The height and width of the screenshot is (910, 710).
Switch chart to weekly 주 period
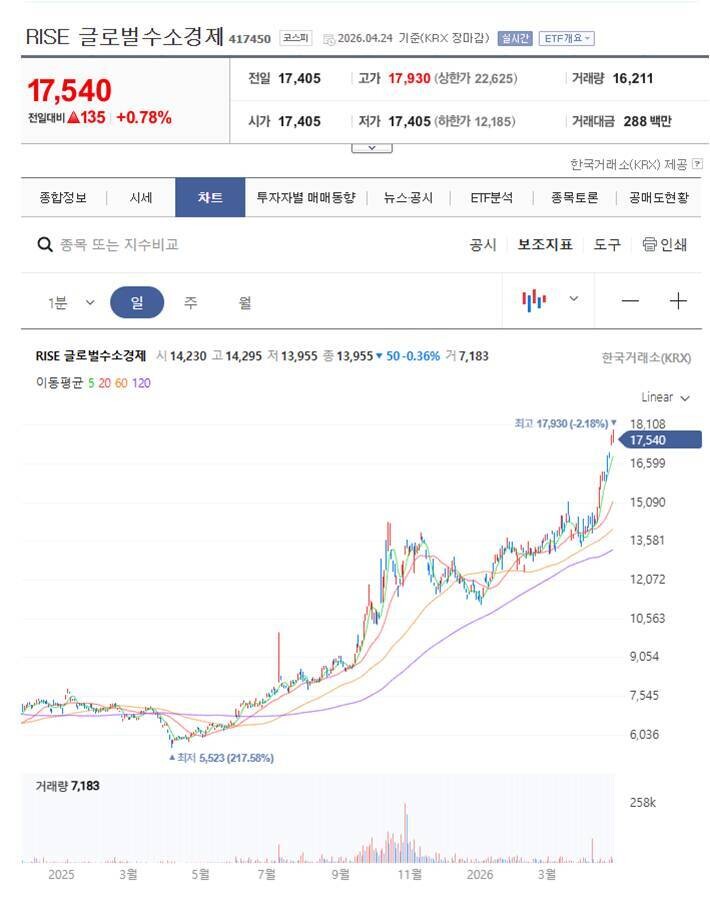pos(190,302)
